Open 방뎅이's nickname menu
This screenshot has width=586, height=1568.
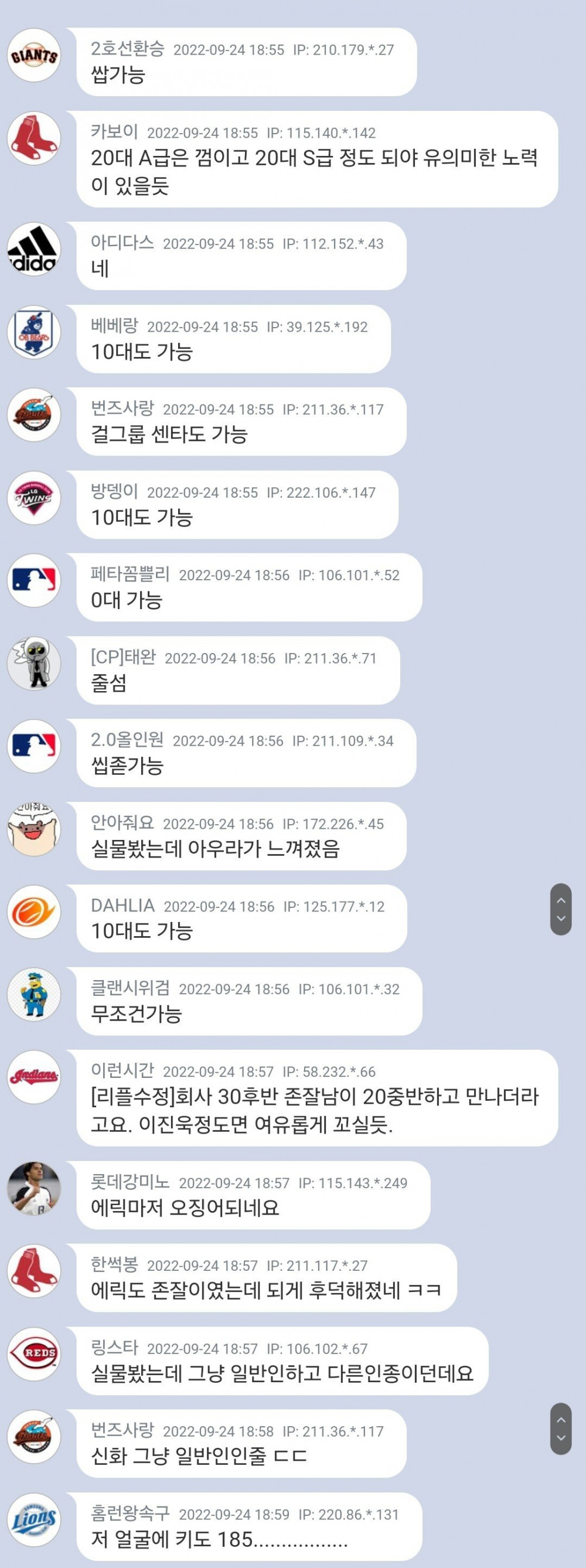[114, 491]
